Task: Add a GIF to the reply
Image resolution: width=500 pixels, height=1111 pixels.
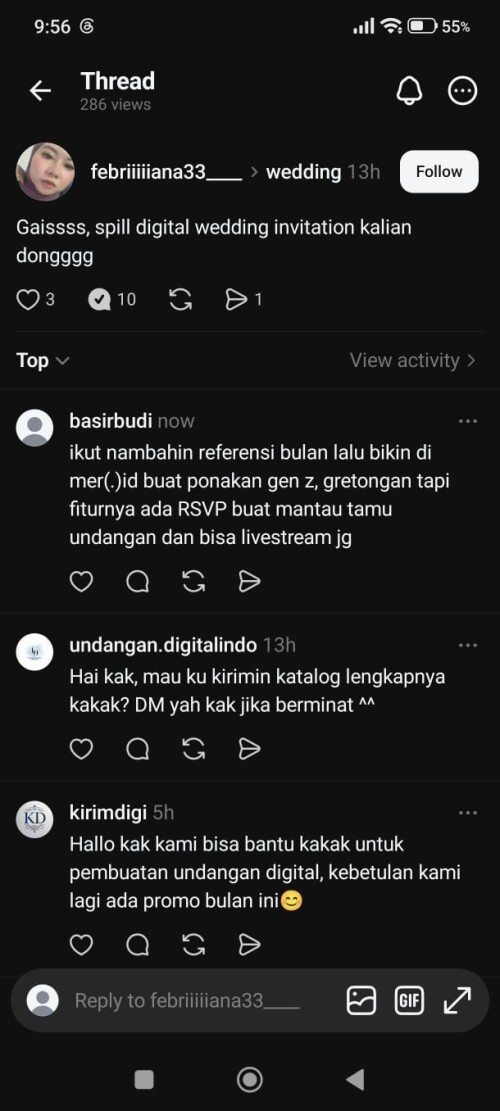Action: point(409,1000)
